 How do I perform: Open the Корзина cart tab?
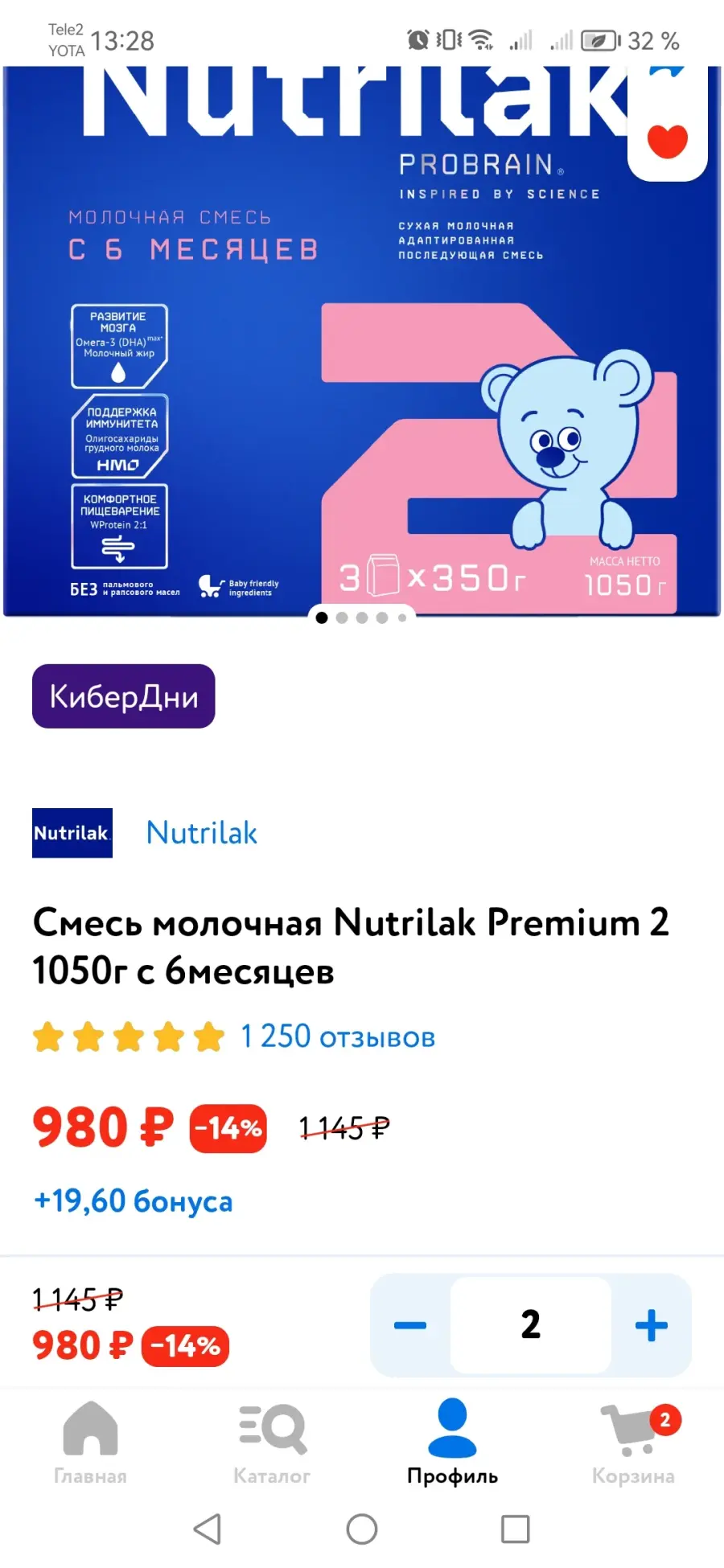pyautogui.click(x=634, y=1443)
